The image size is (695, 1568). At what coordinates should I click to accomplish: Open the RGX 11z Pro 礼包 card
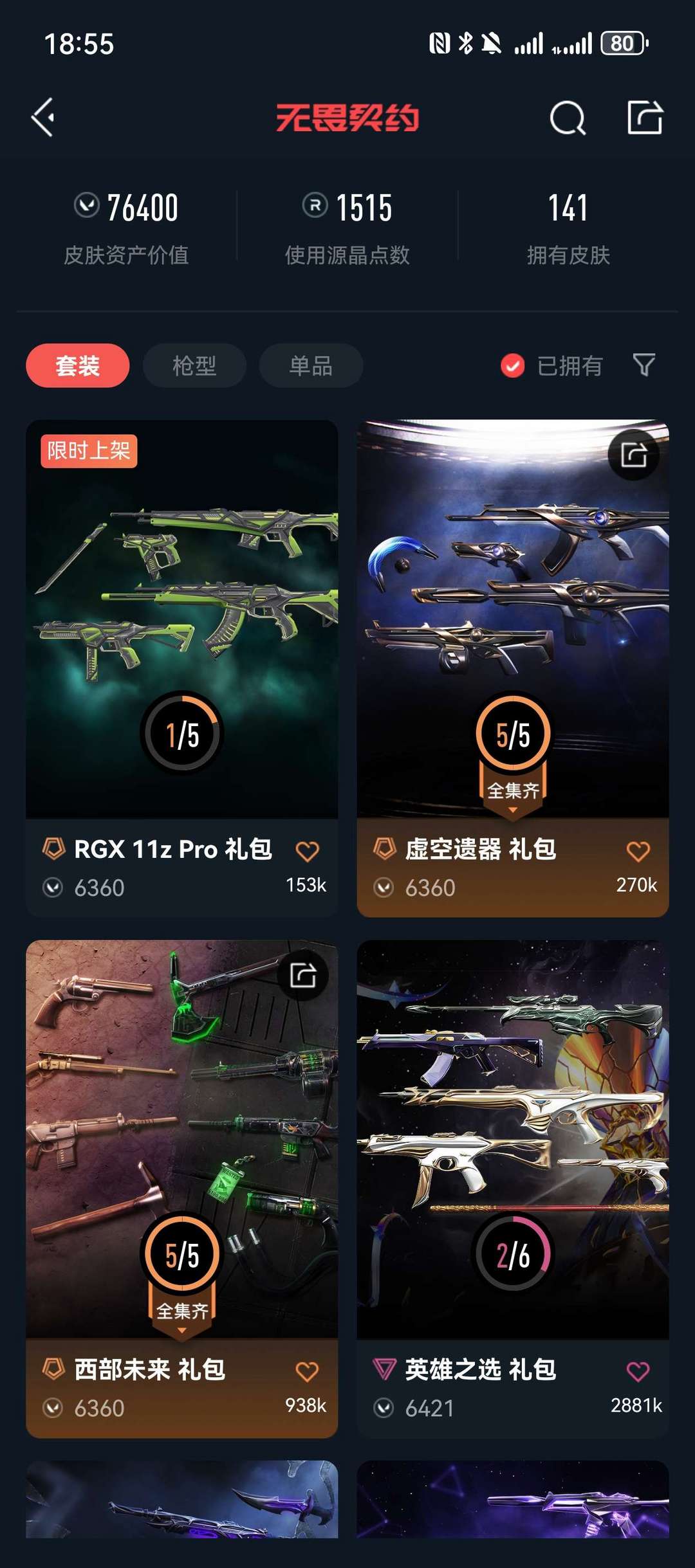coord(181,668)
